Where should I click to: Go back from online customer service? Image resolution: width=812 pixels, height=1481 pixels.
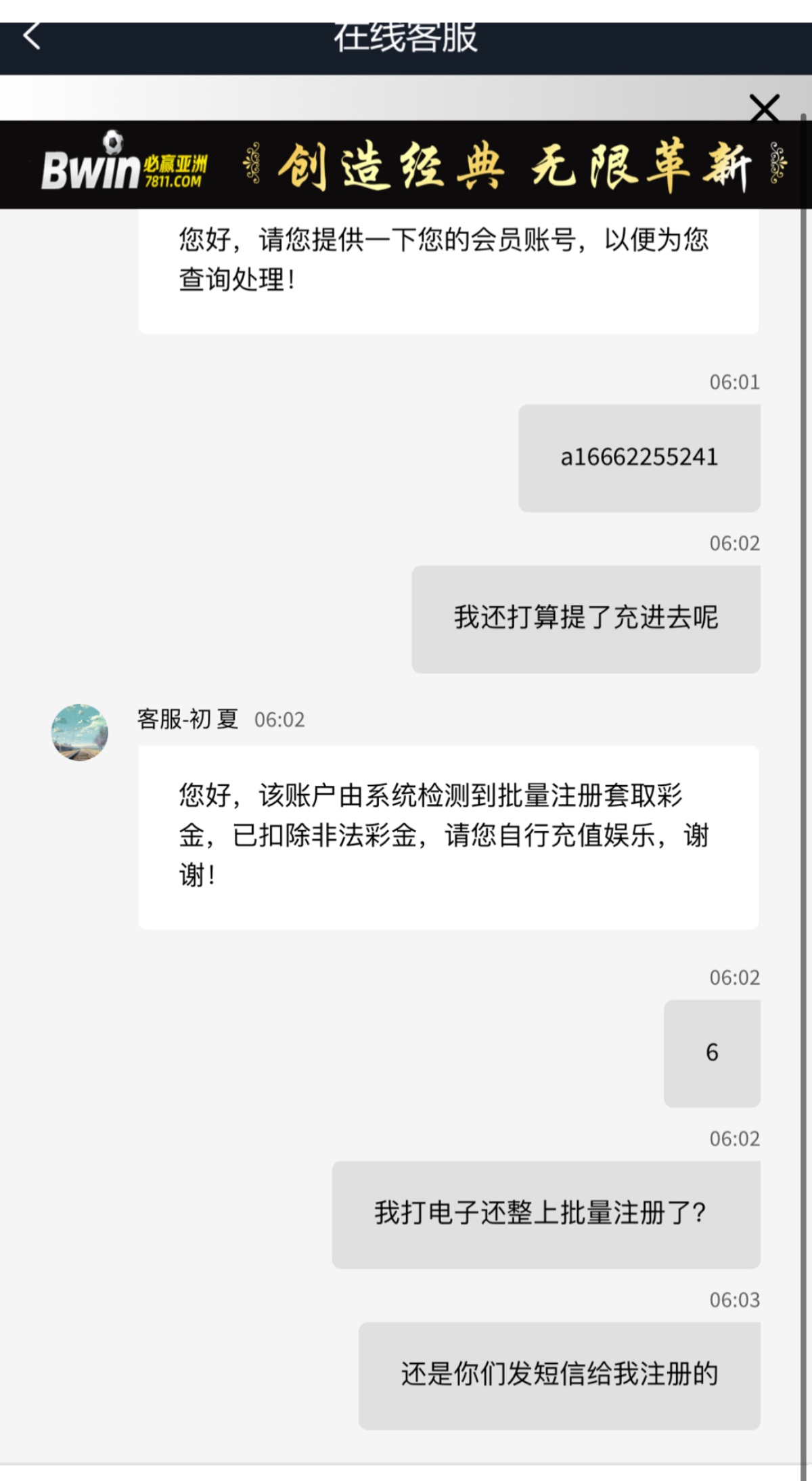[x=32, y=37]
